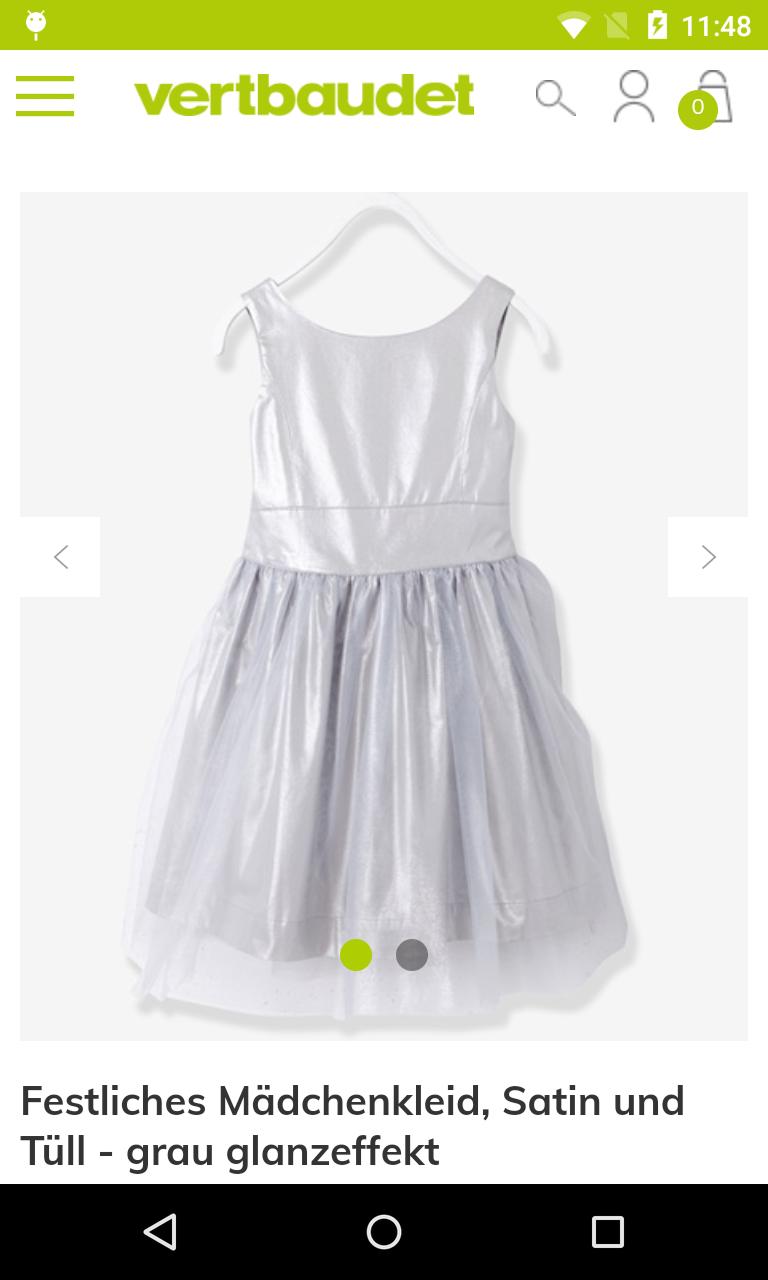The height and width of the screenshot is (1280, 768).
Task: Open the product search
Action: [555, 98]
